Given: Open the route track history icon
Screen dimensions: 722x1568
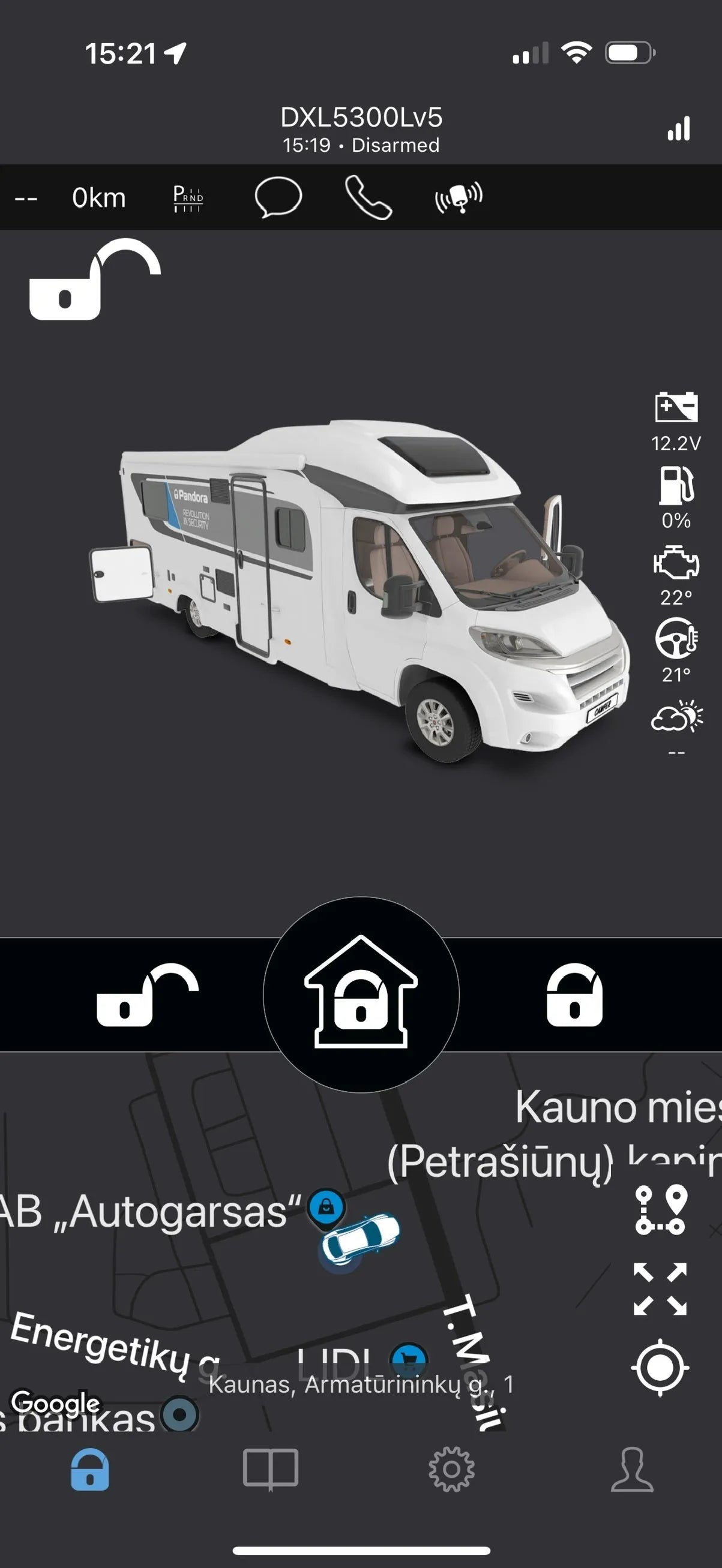Looking at the screenshot, I should [x=661, y=1209].
